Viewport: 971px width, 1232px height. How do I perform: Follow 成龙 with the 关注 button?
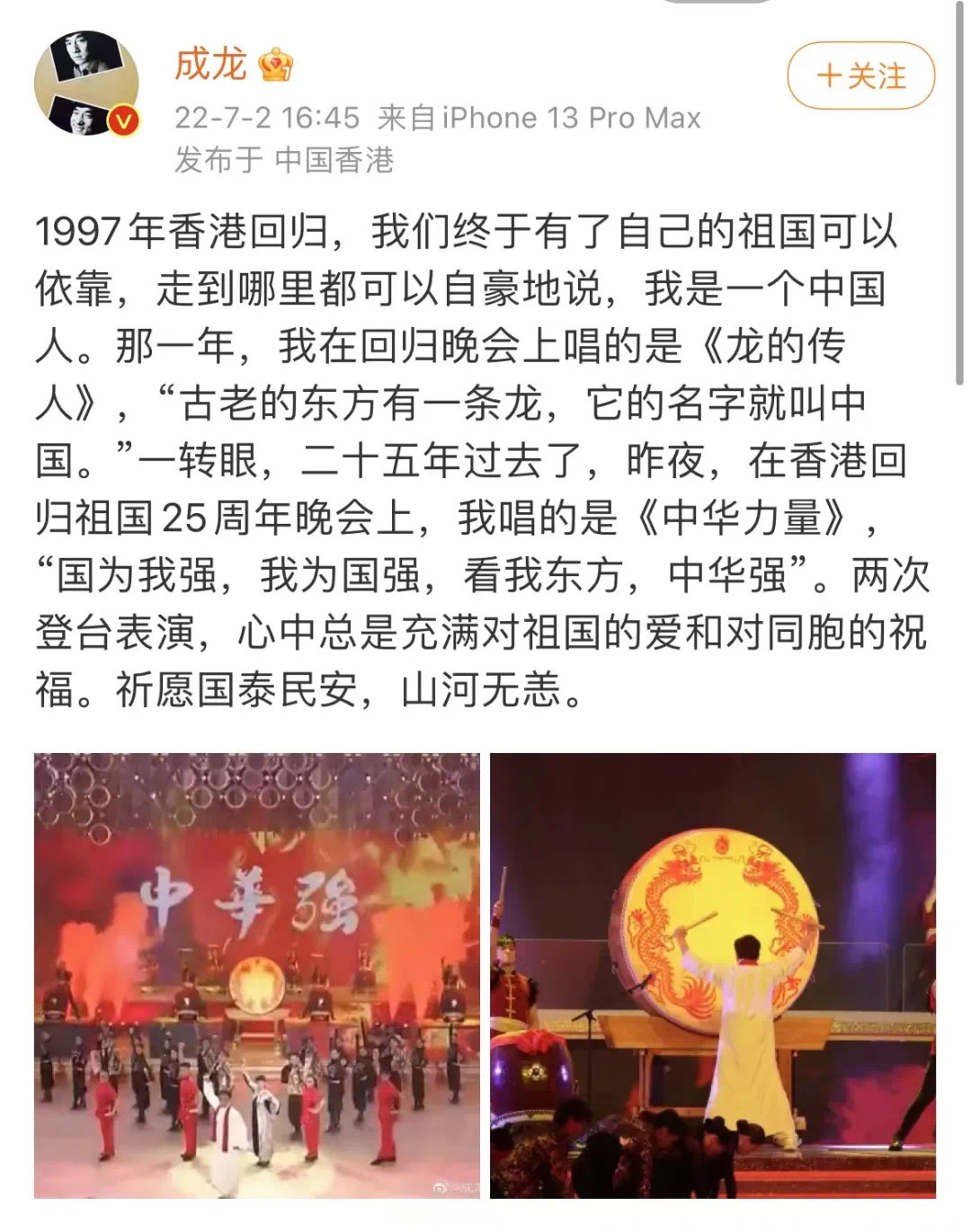[x=860, y=76]
